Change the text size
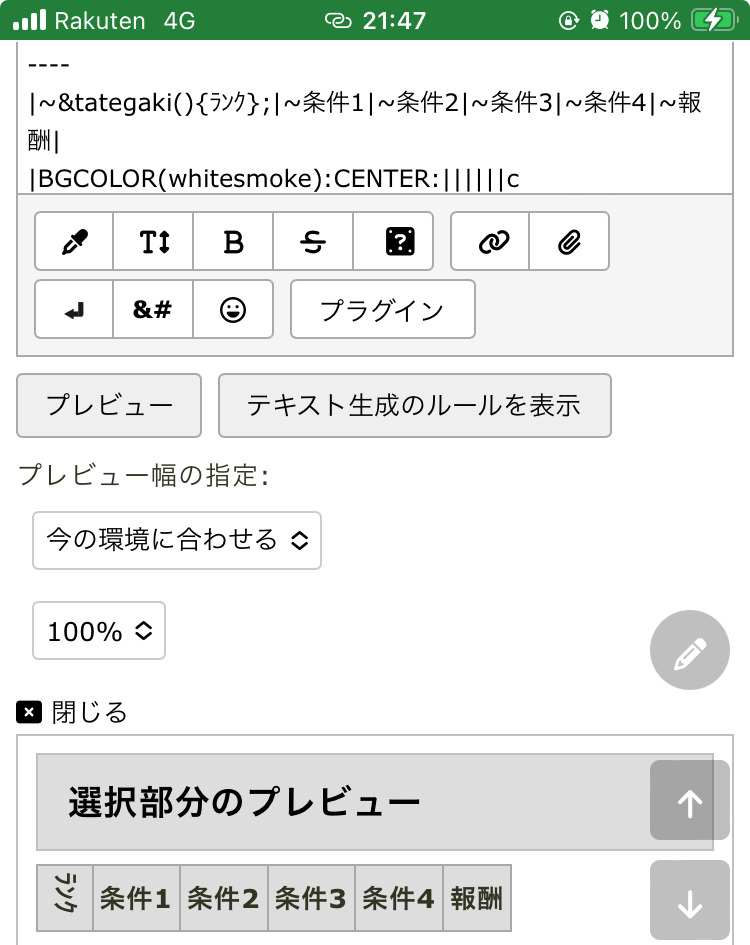Image resolution: width=750 pixels, height=945 pixels. [x=153, y=241]
